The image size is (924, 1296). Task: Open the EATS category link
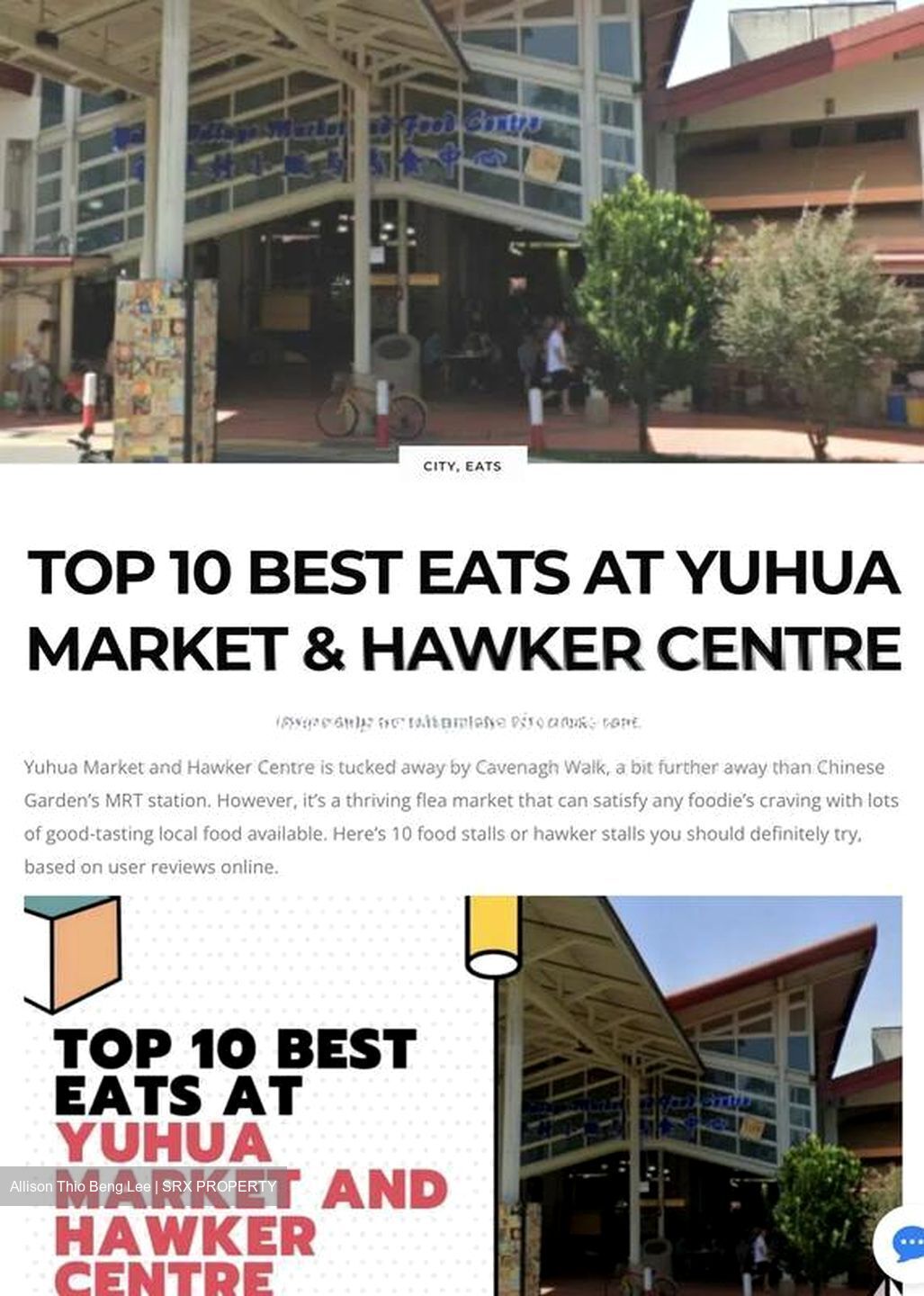tap(483, 466)
